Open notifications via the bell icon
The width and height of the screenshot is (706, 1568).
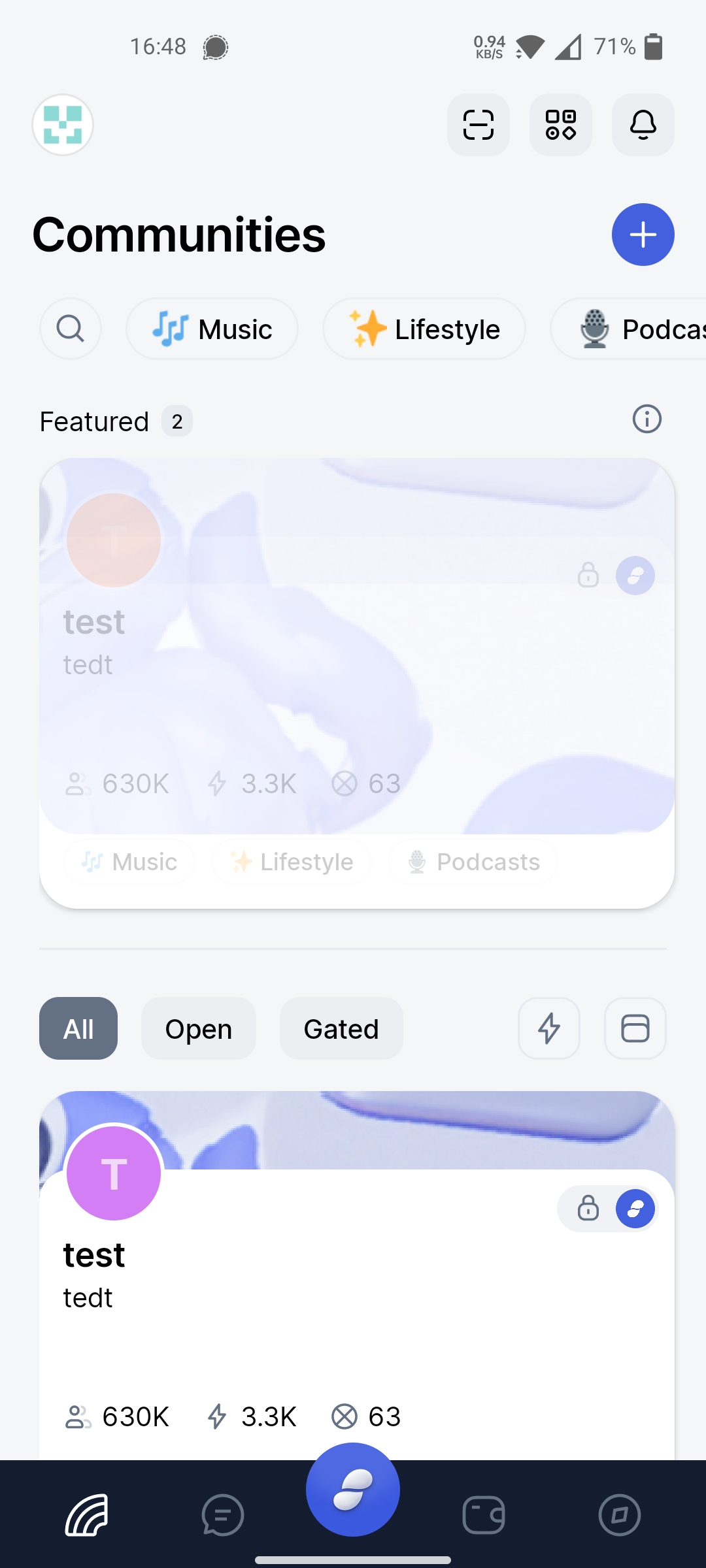(x=643, y=124)
